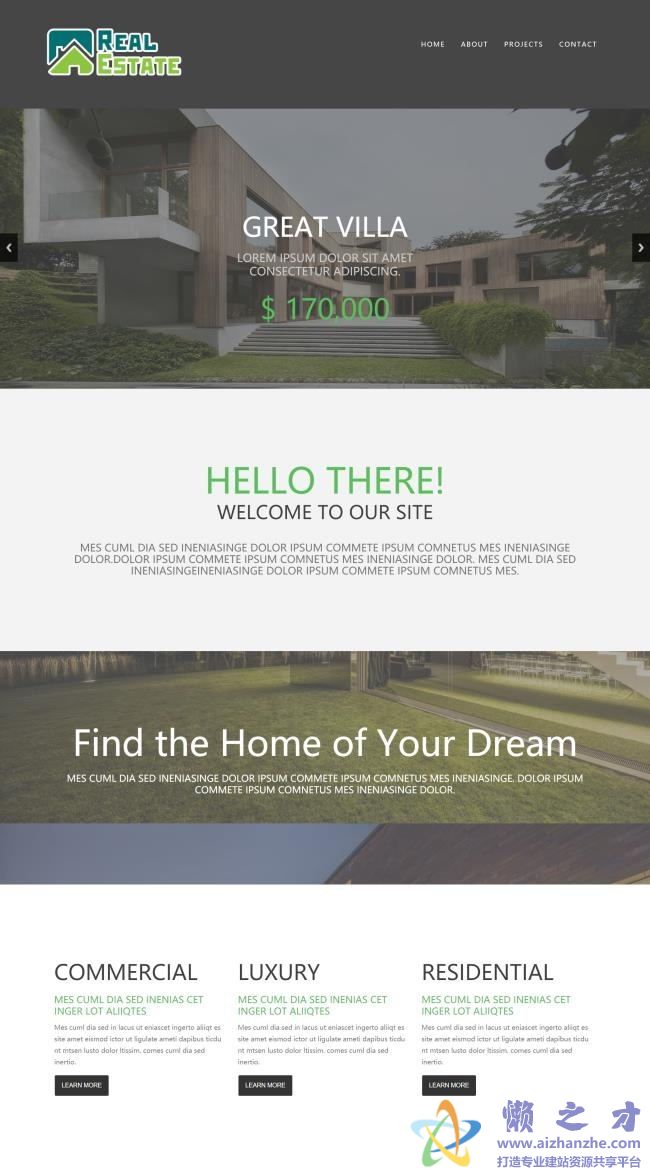Image resolution: width=650 pixels, height=1172 pixels.
Task: Tap Learn More under Residential
Action: point(449,1085)
